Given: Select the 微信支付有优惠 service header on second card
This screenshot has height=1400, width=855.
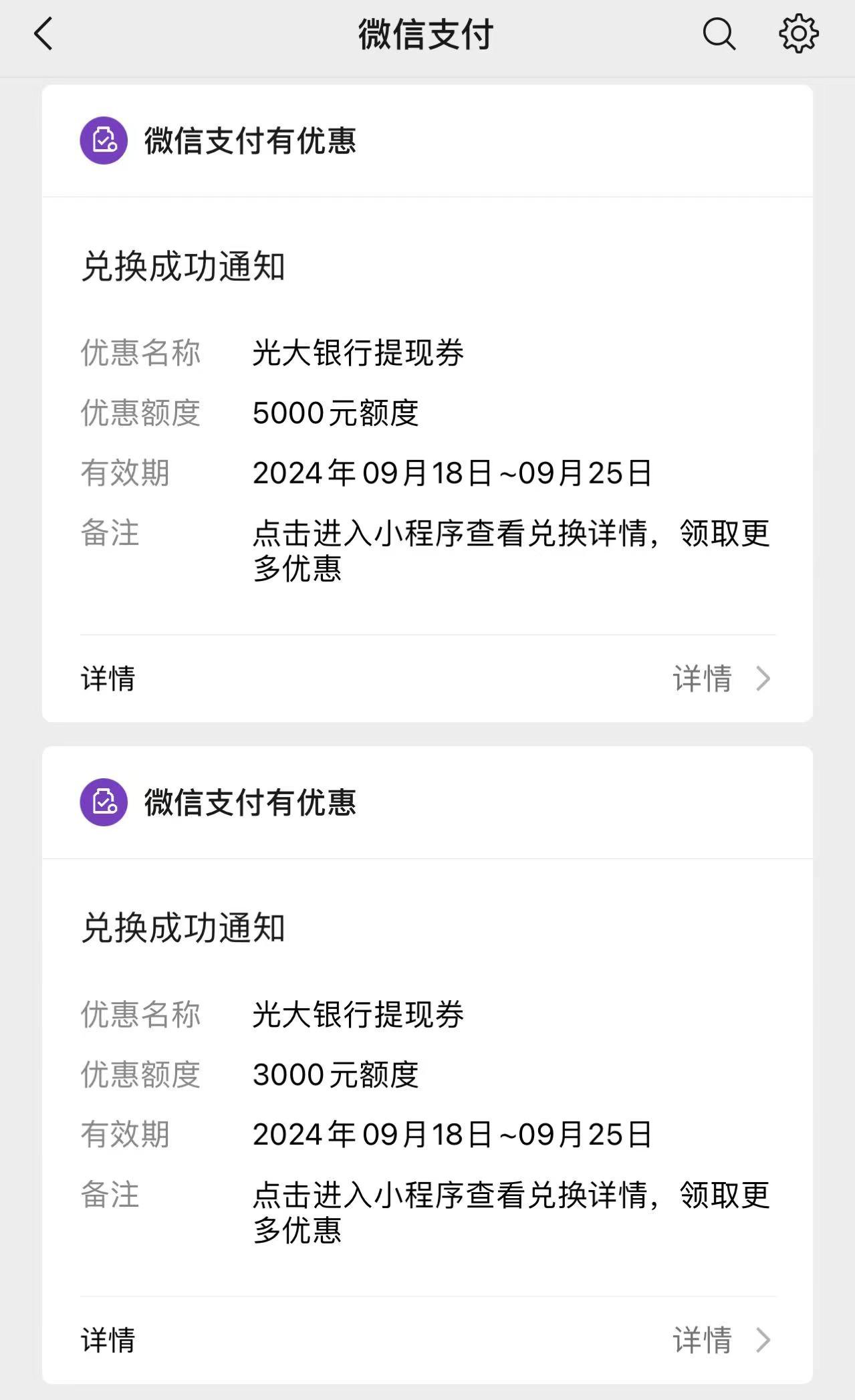Looking at the screenshot, I should (251, 800).
